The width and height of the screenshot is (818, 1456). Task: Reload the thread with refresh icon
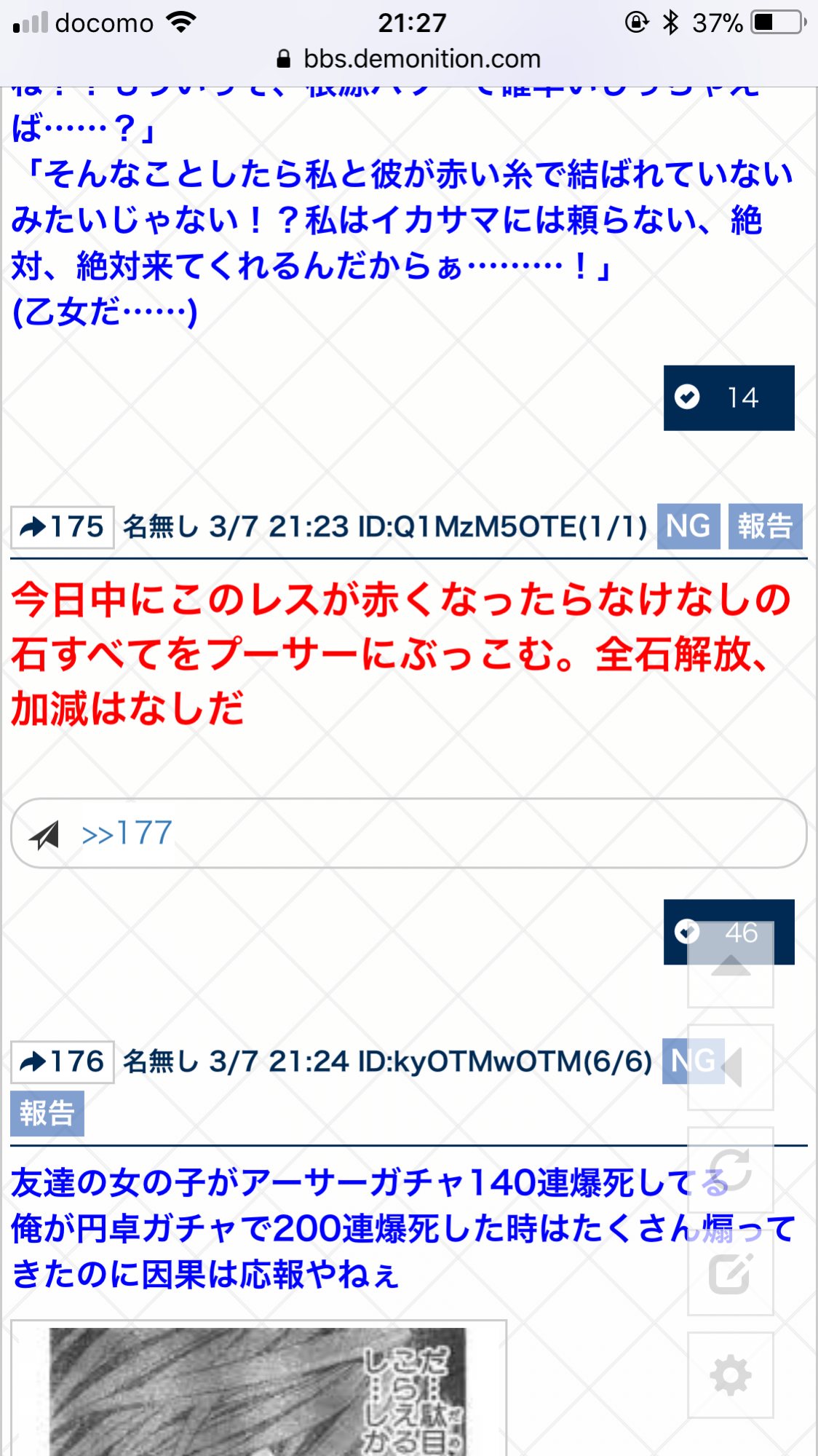[731, 1170]
